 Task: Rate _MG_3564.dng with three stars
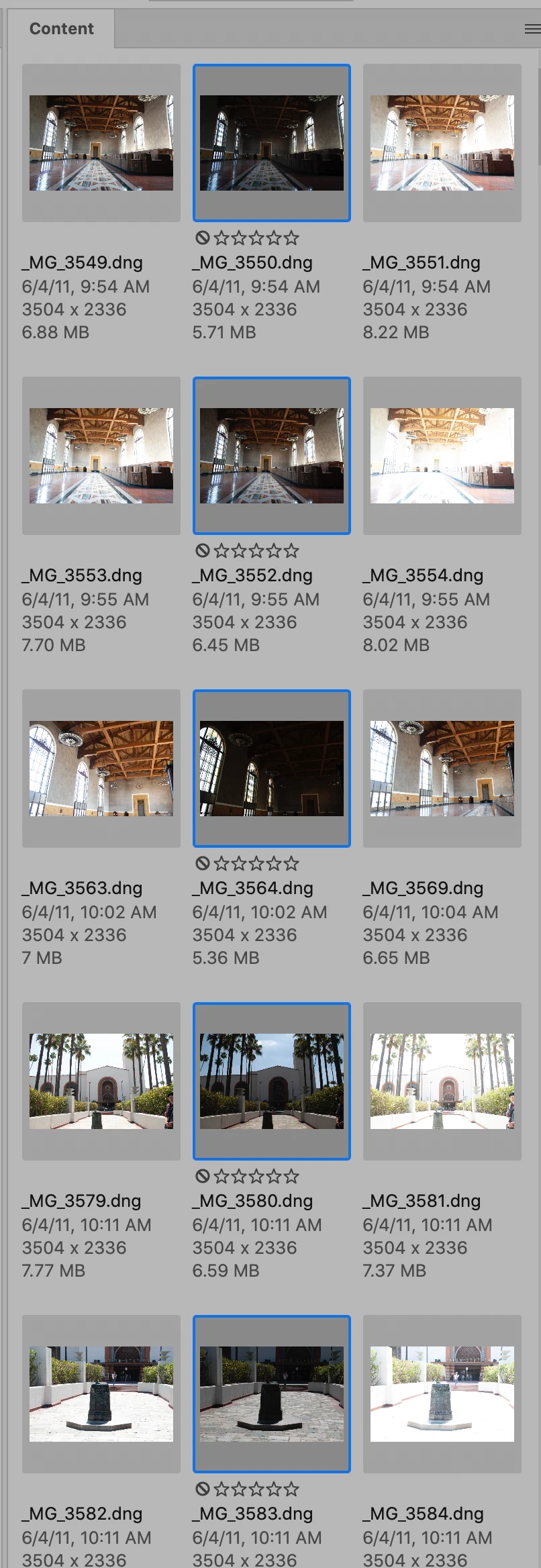point(256,864)
